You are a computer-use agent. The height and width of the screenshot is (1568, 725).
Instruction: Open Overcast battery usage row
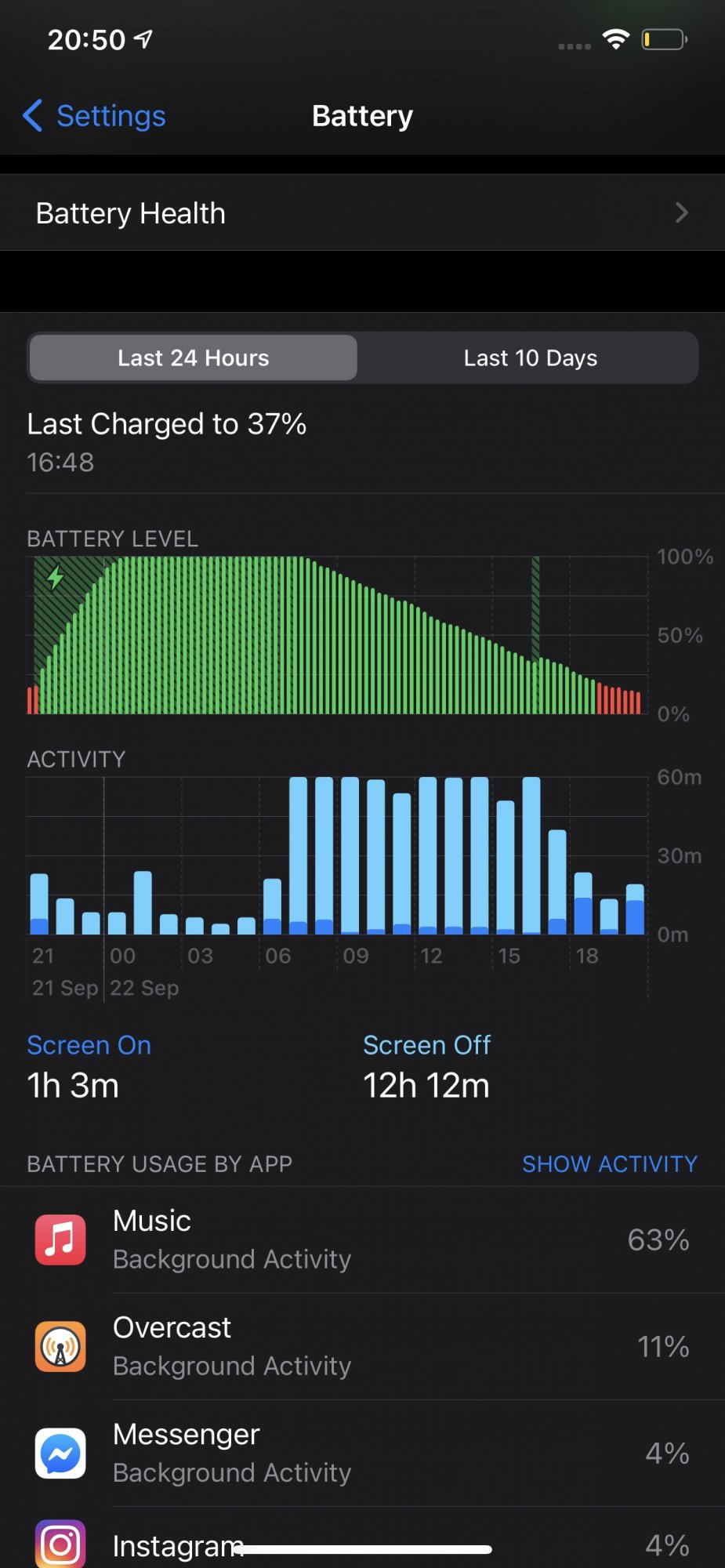362,1346
